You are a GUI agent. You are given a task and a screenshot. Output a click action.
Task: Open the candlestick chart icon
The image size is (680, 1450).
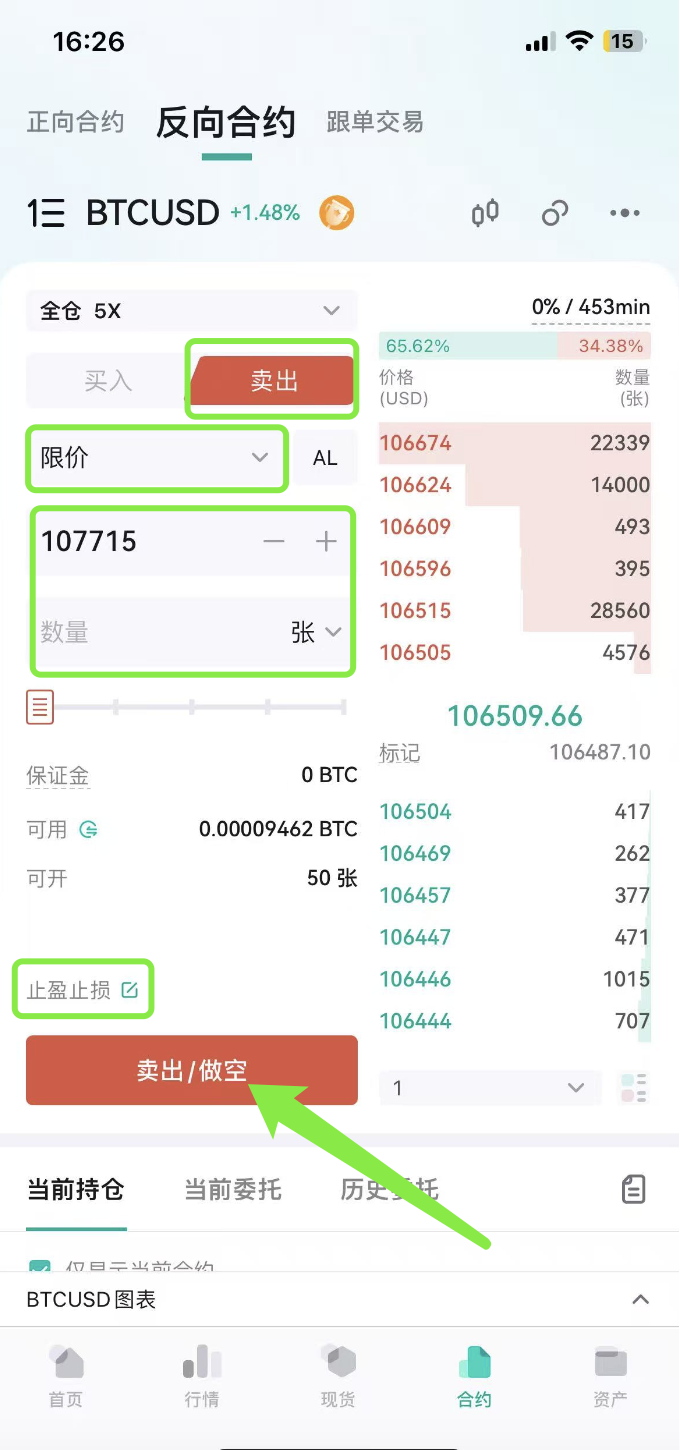tap(485, 213)
